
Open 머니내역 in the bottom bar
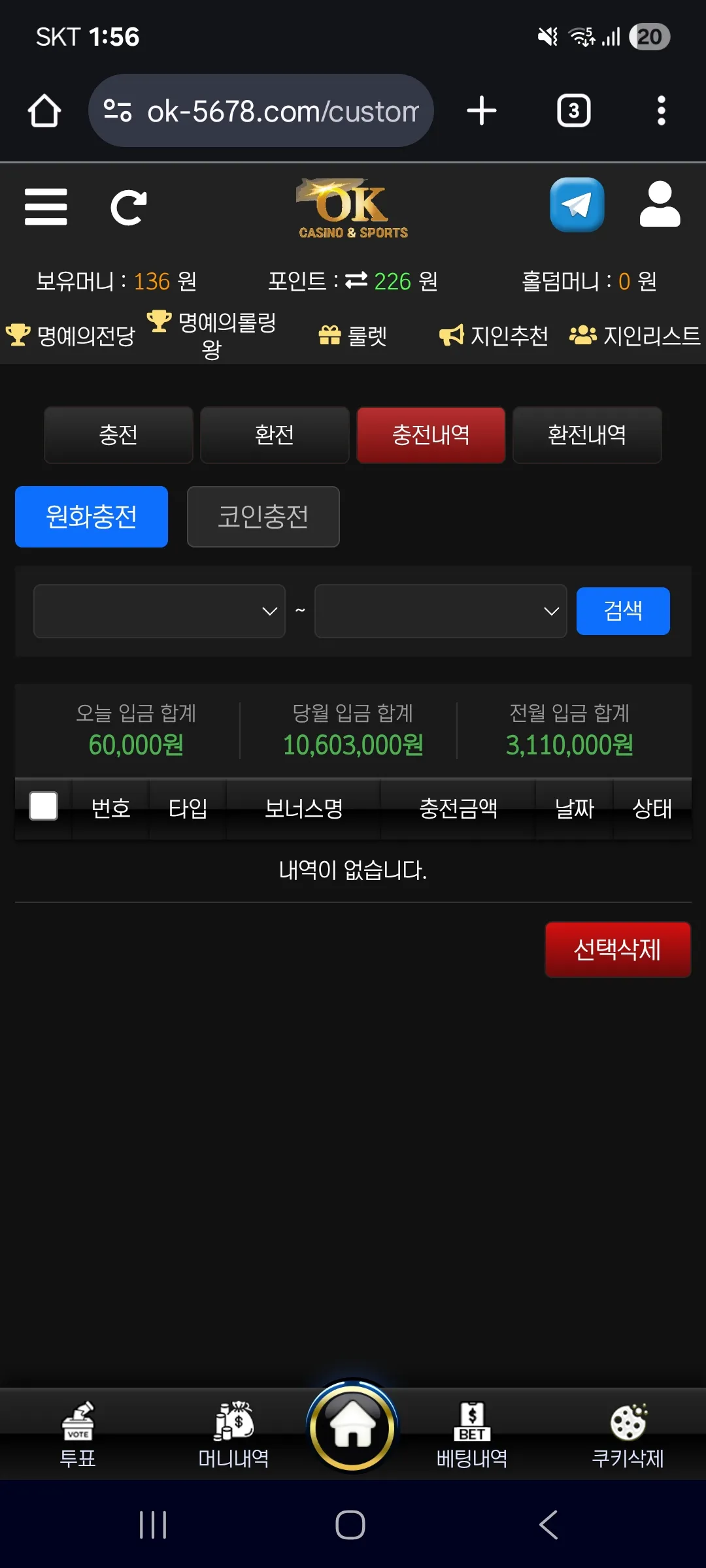coord(234,1435)
